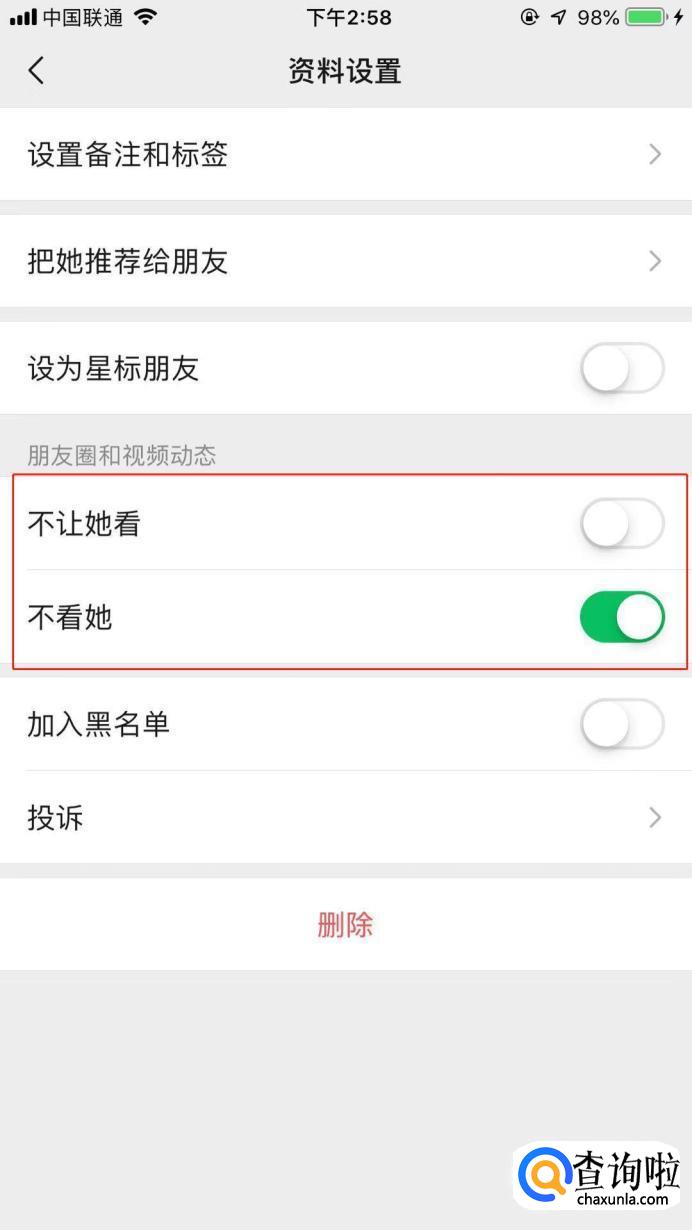
Task: Go back from 资料设置 page
Action: (x=36, y=70)
